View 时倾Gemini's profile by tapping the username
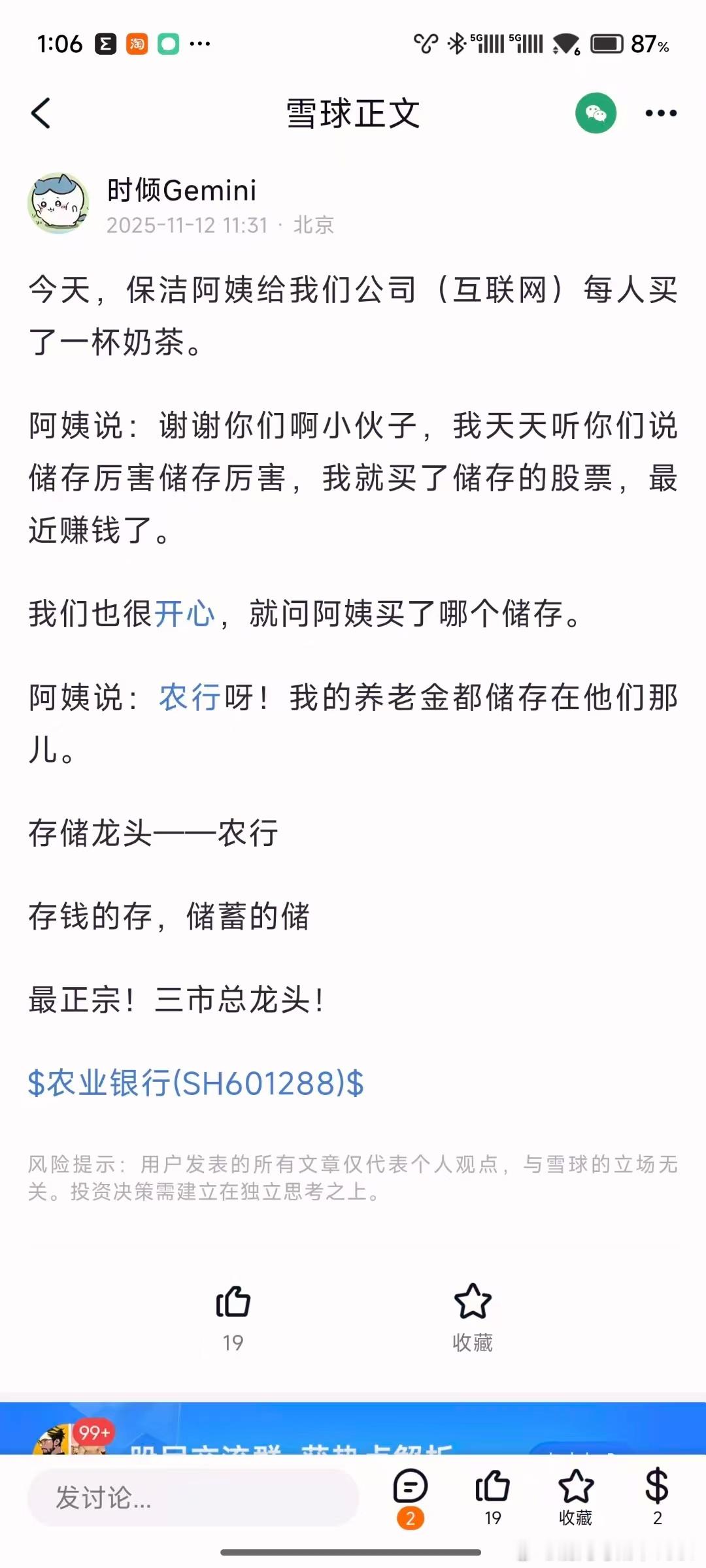 (x=183, y=189)
